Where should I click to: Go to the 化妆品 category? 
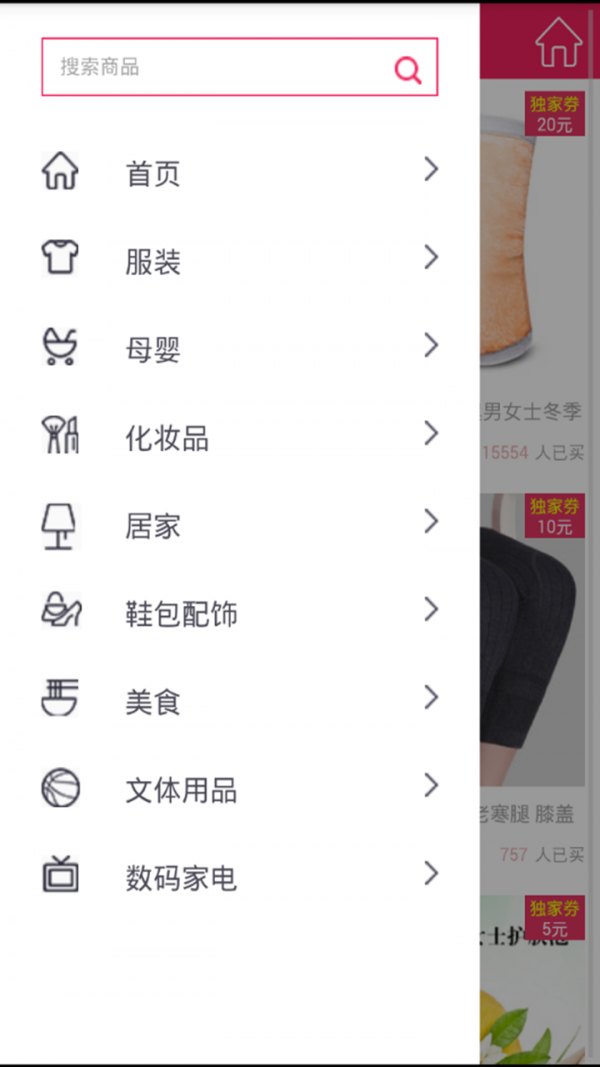click(240, 437)
